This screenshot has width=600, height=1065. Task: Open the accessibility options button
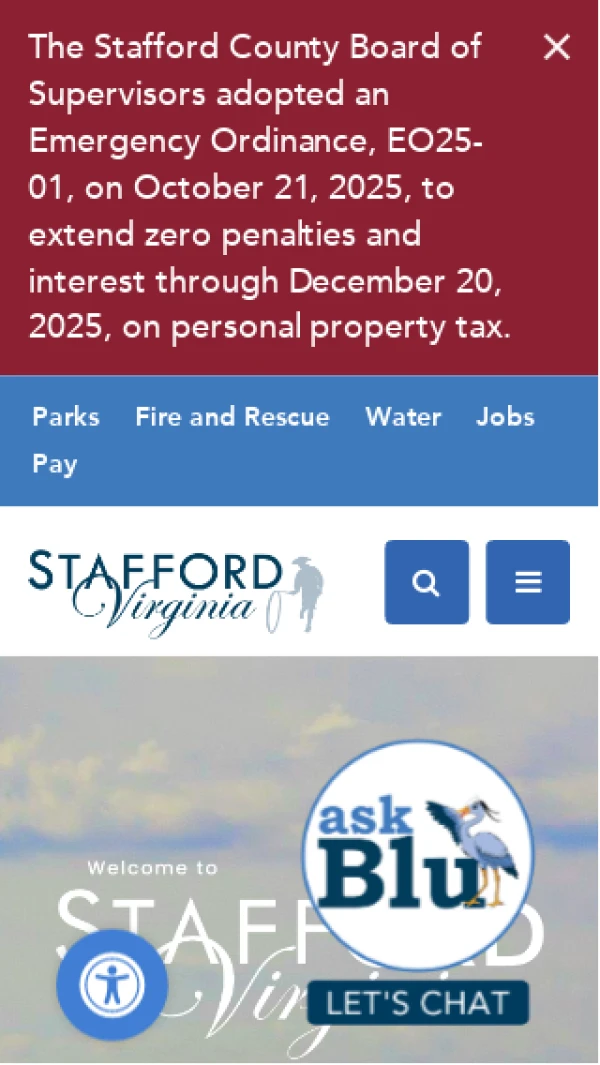click(112, 985)
